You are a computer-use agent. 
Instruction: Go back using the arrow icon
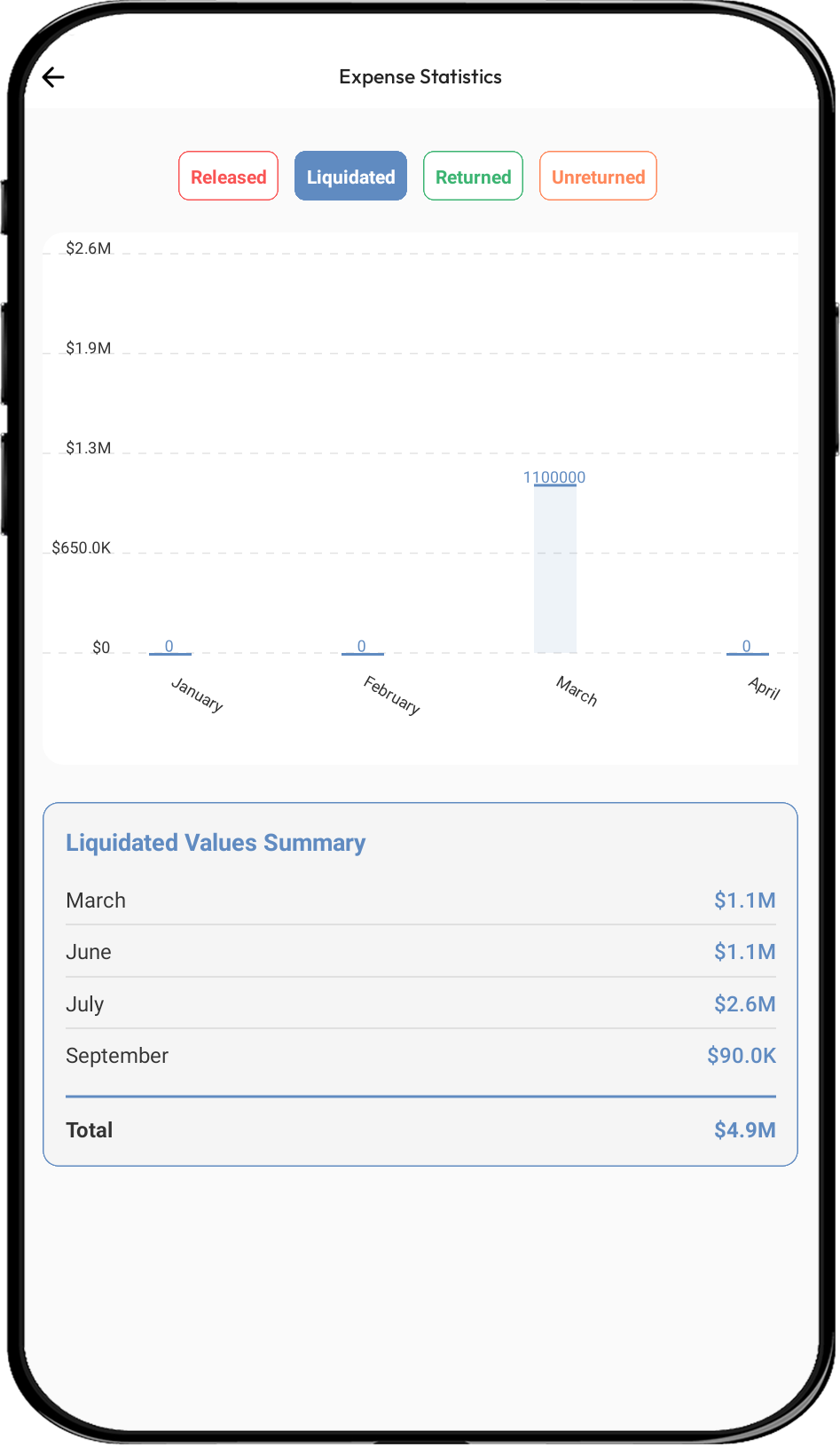53,77
